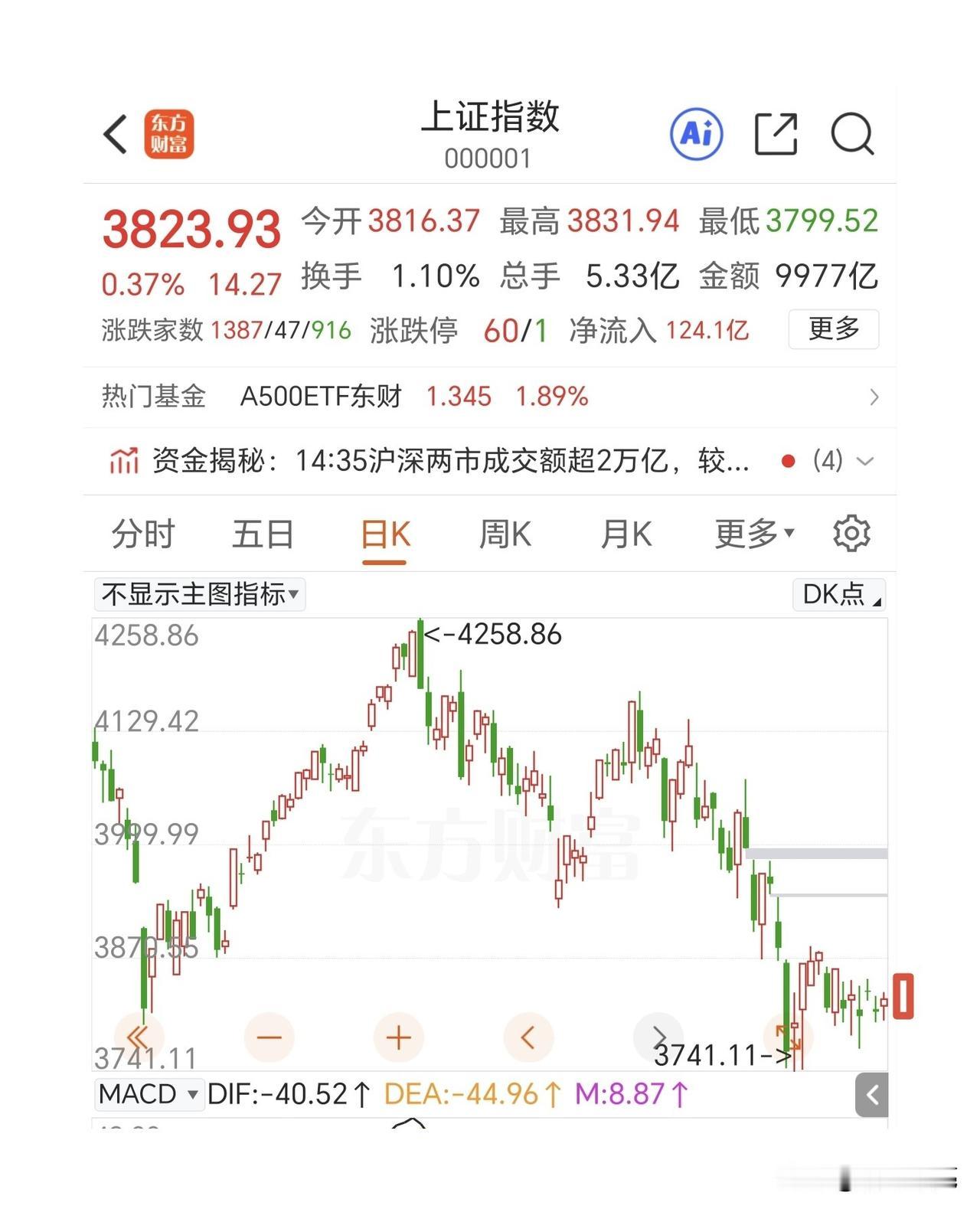
Task: Open the search magnifier
Action: (x=852, y=134)
